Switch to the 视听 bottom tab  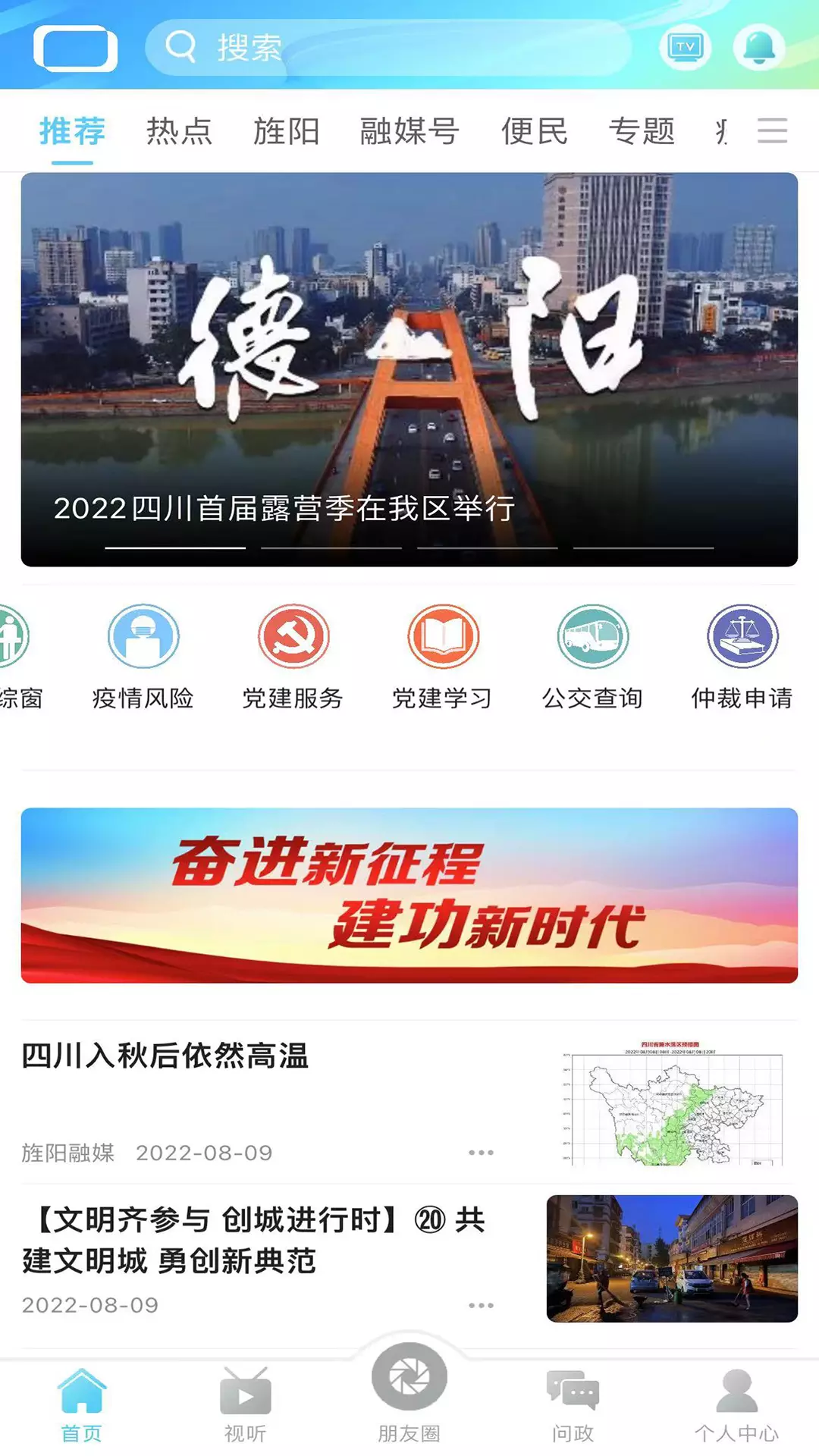246,1405
